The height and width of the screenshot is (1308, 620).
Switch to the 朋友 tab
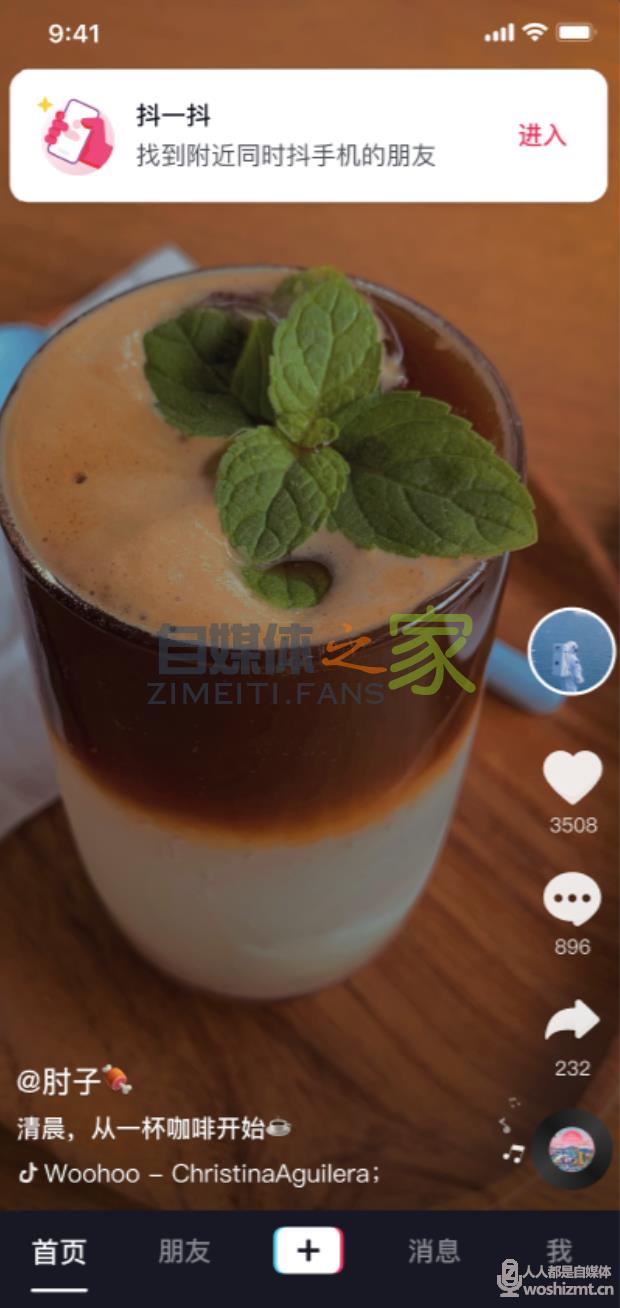(x=184, y=1251)
